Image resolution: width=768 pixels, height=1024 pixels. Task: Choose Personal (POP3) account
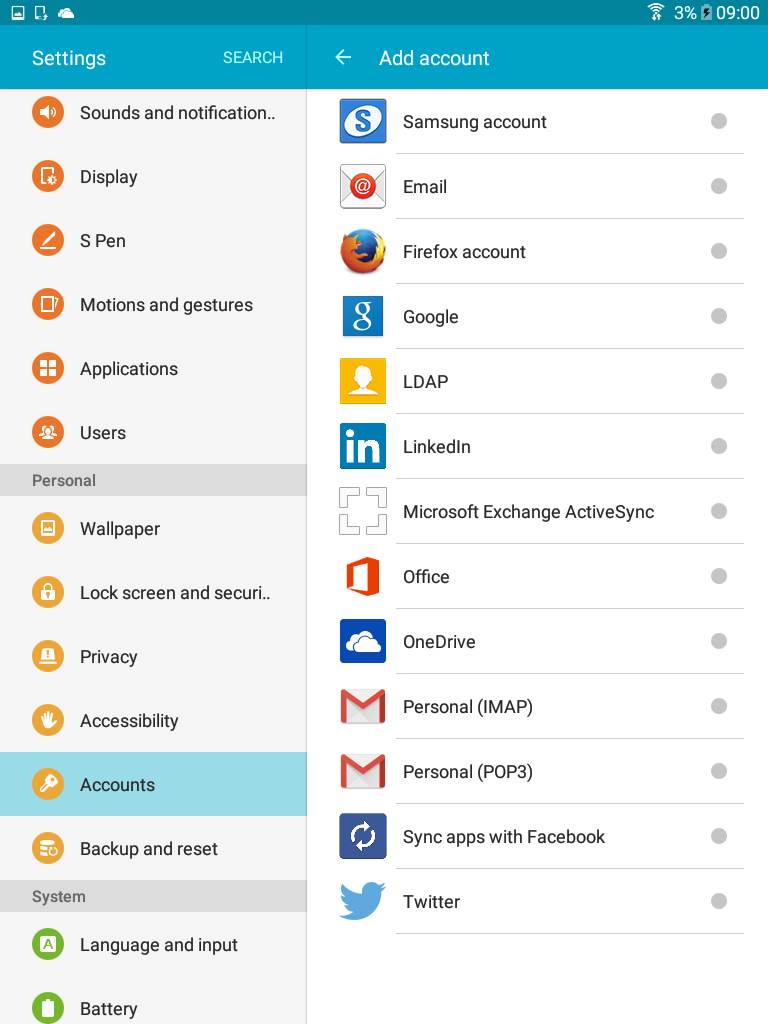[x=467, y=772]
